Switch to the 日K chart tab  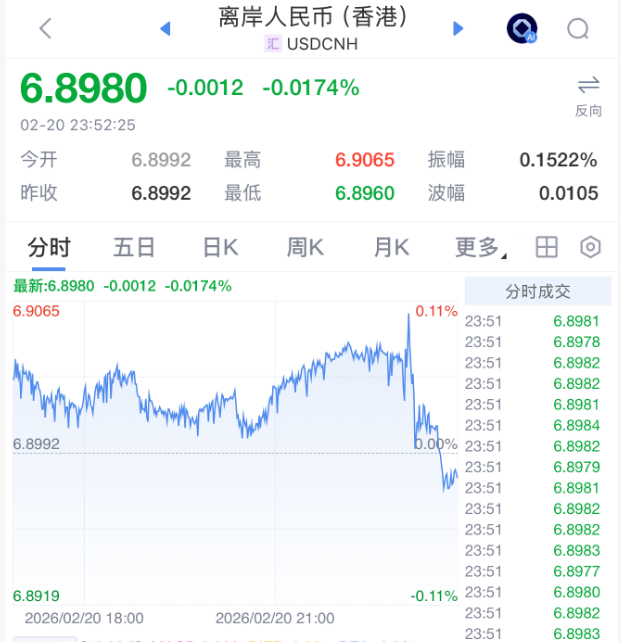(x=220, y=247)
